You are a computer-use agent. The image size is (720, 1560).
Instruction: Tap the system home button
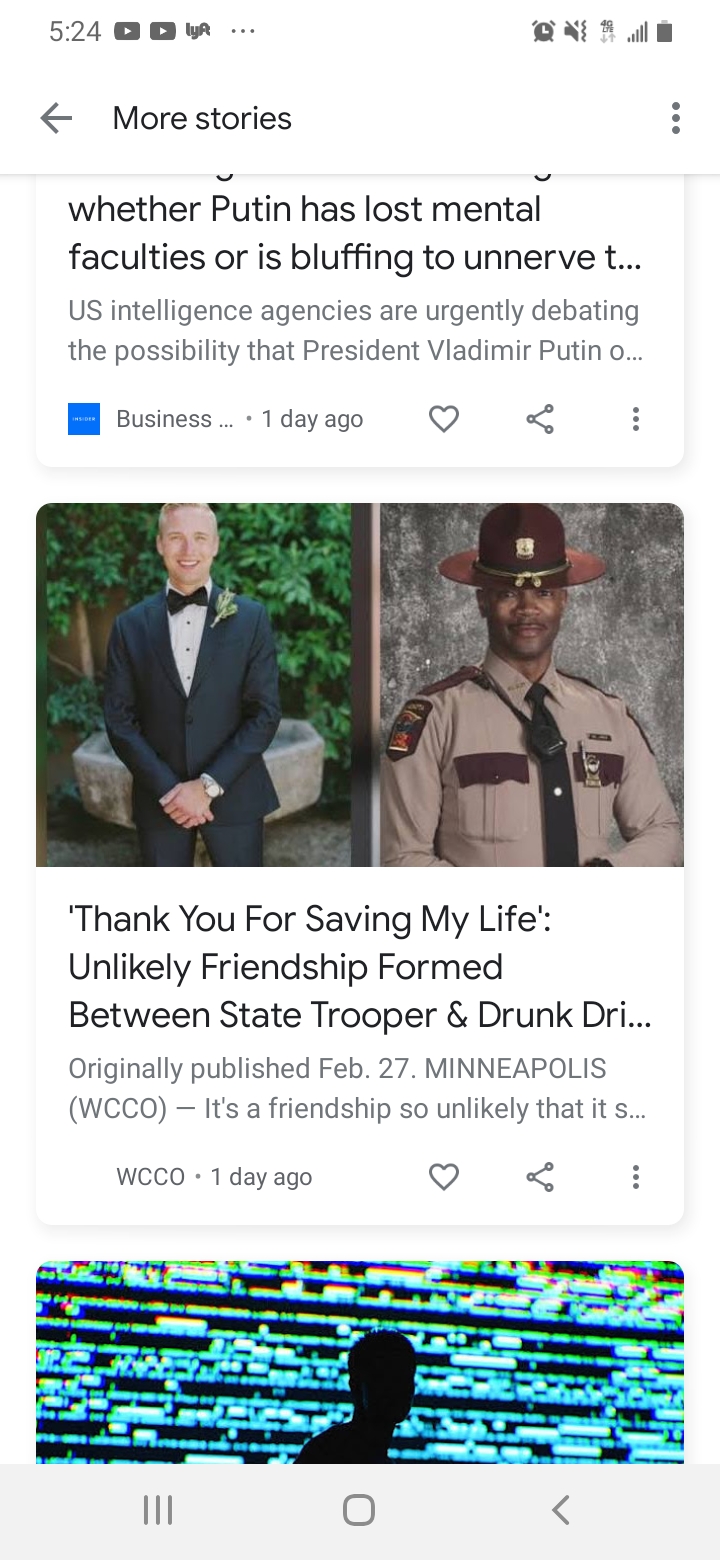[359, 1510]
